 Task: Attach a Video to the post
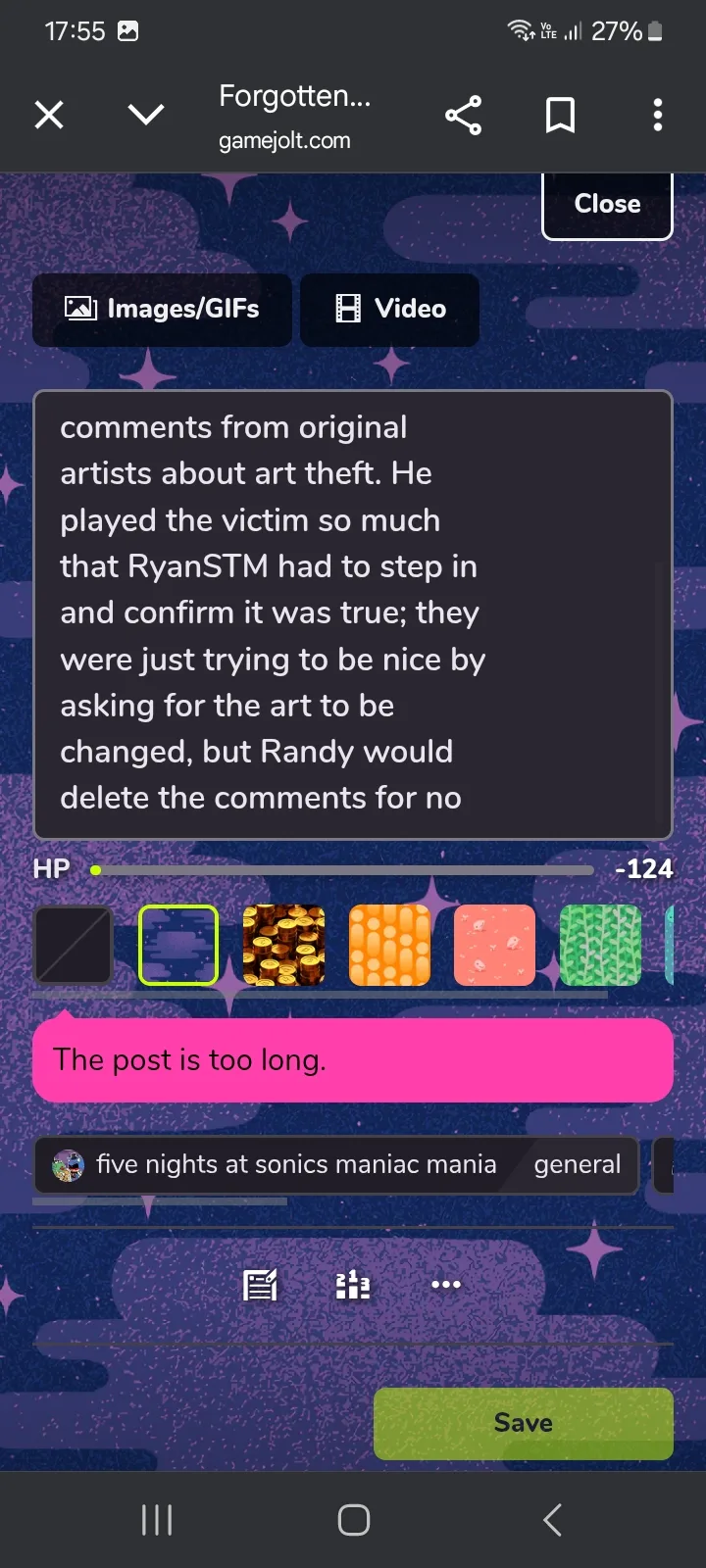tap(390, 309)
